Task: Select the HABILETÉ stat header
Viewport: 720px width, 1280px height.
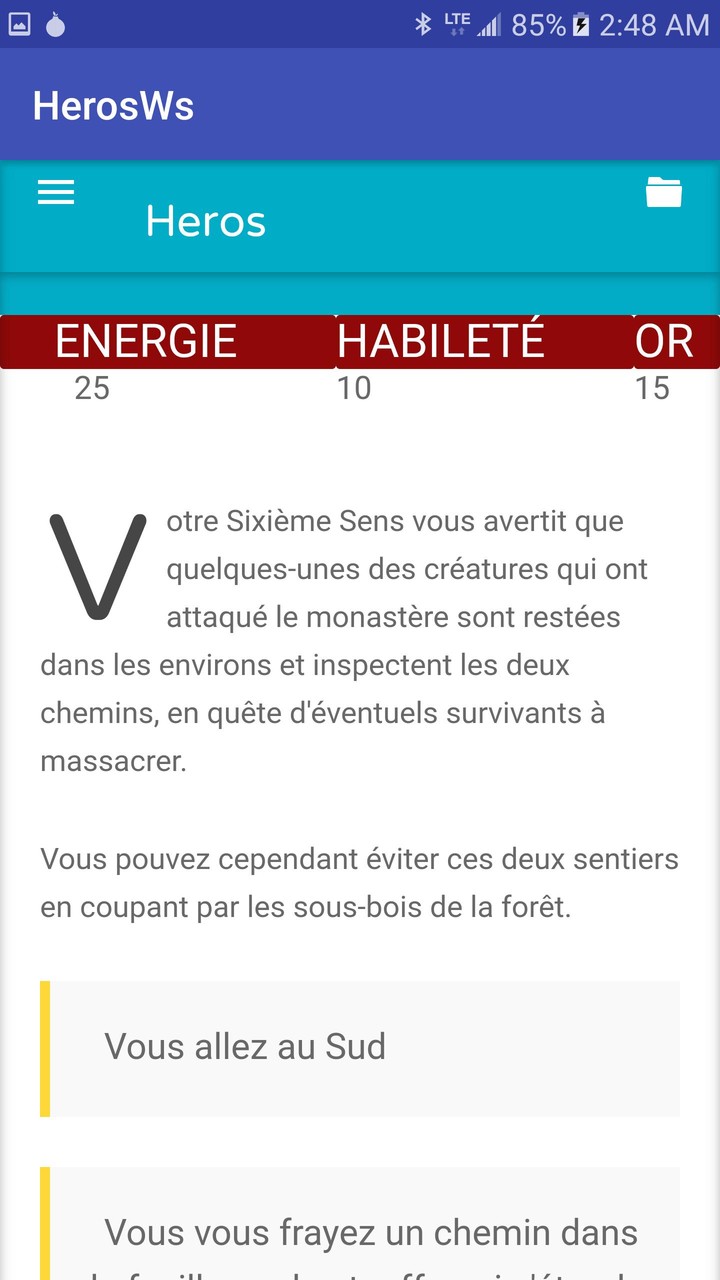Action: [442, 341]
